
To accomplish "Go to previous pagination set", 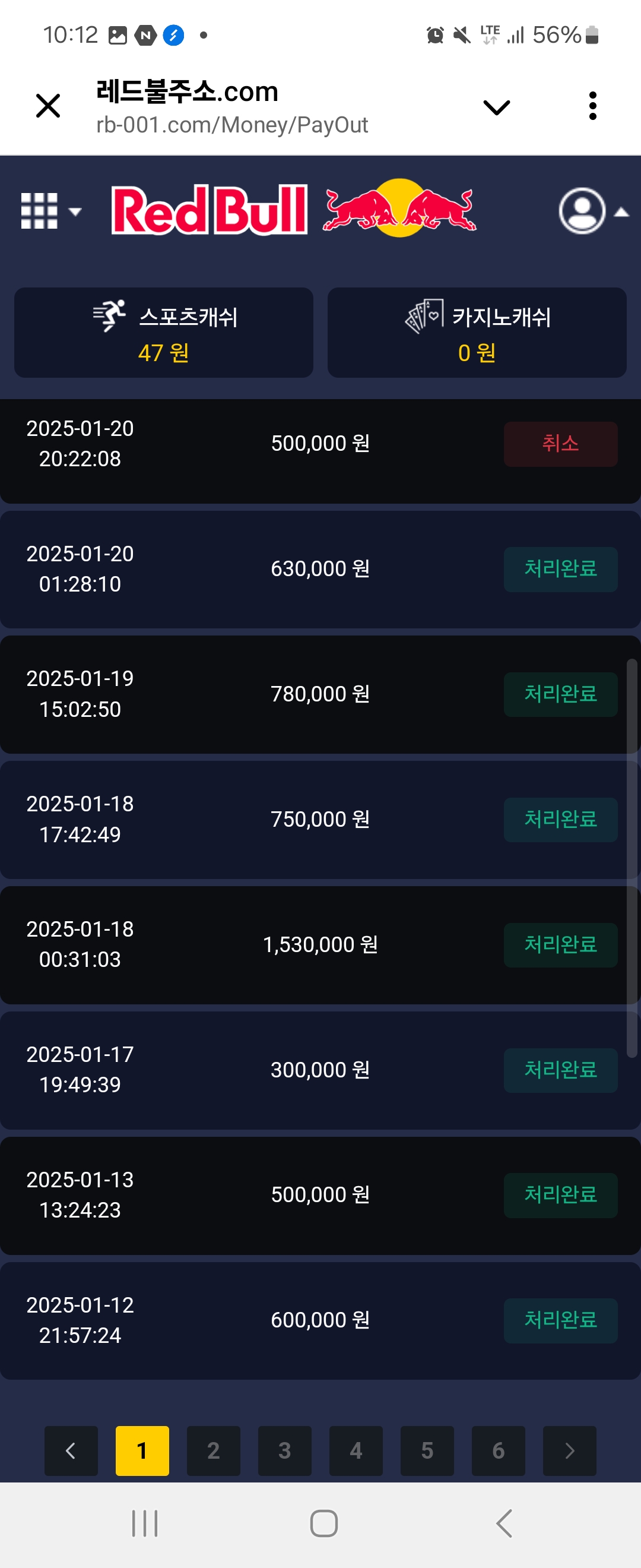I will [x=71, y=1450].
